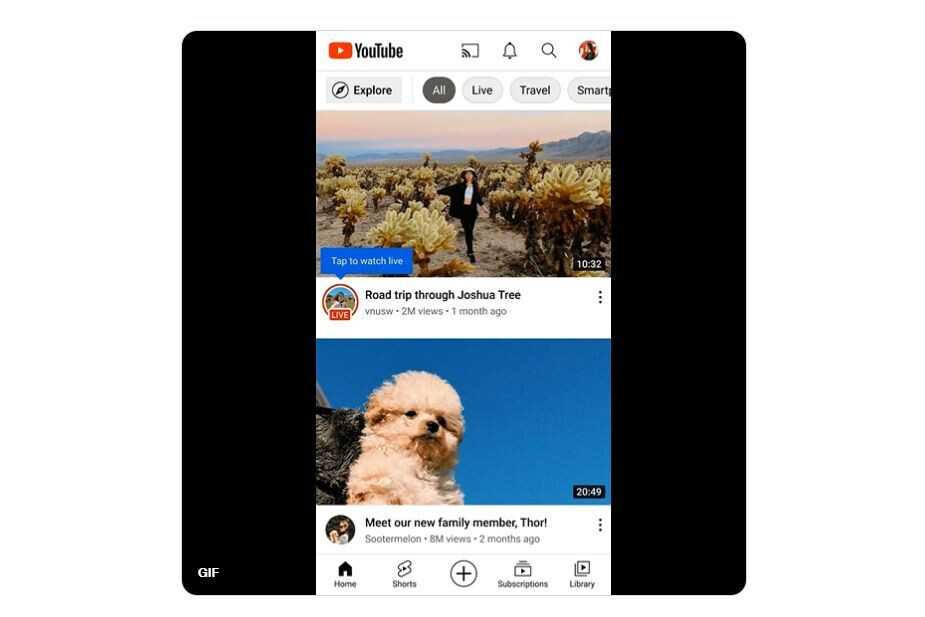Switch to the Subscriptions tab
The height and width of the screenshot is (617, 925).
point(522,574)
